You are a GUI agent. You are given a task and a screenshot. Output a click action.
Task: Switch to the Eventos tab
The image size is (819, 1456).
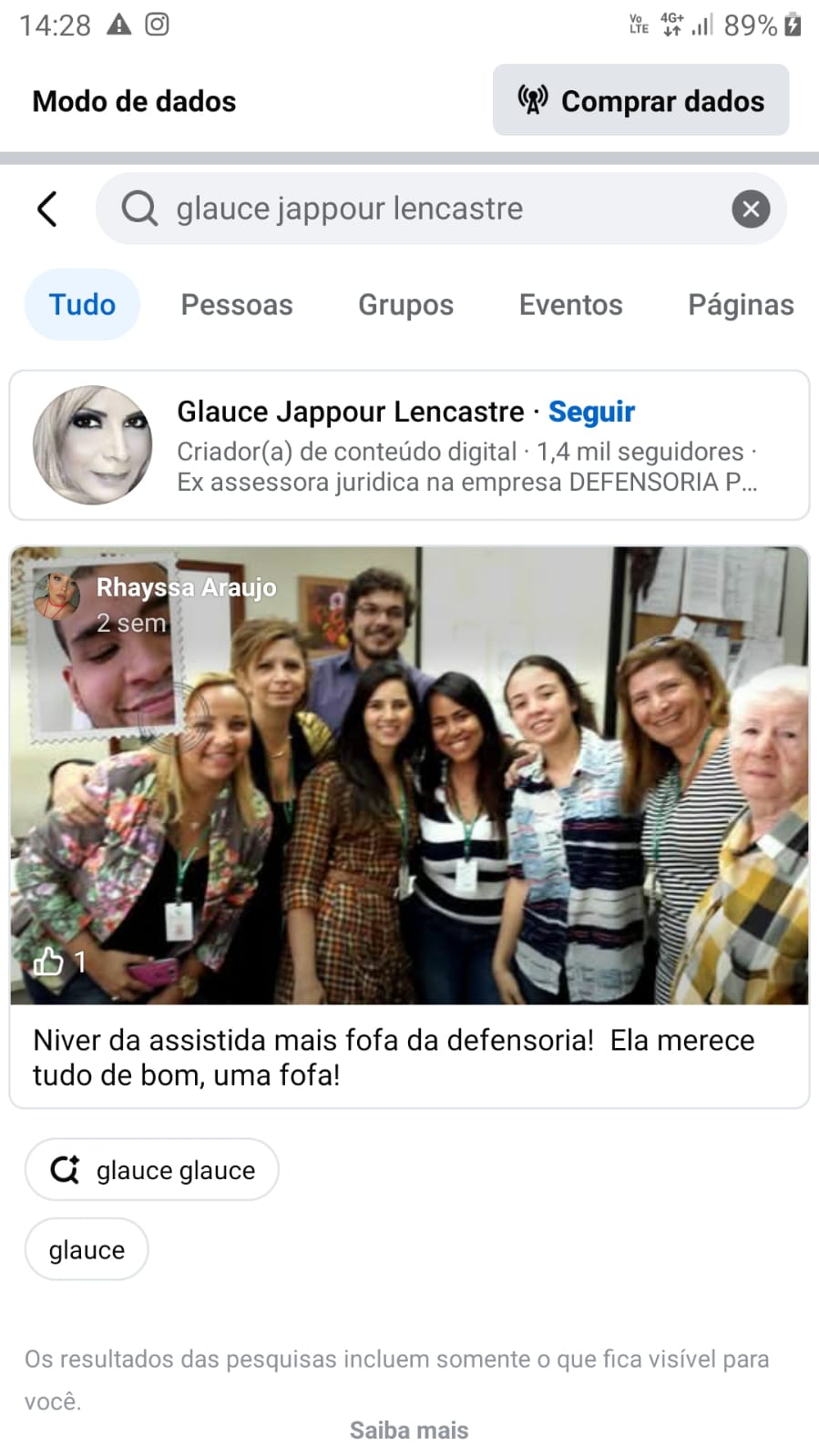[x=570, y=304]
